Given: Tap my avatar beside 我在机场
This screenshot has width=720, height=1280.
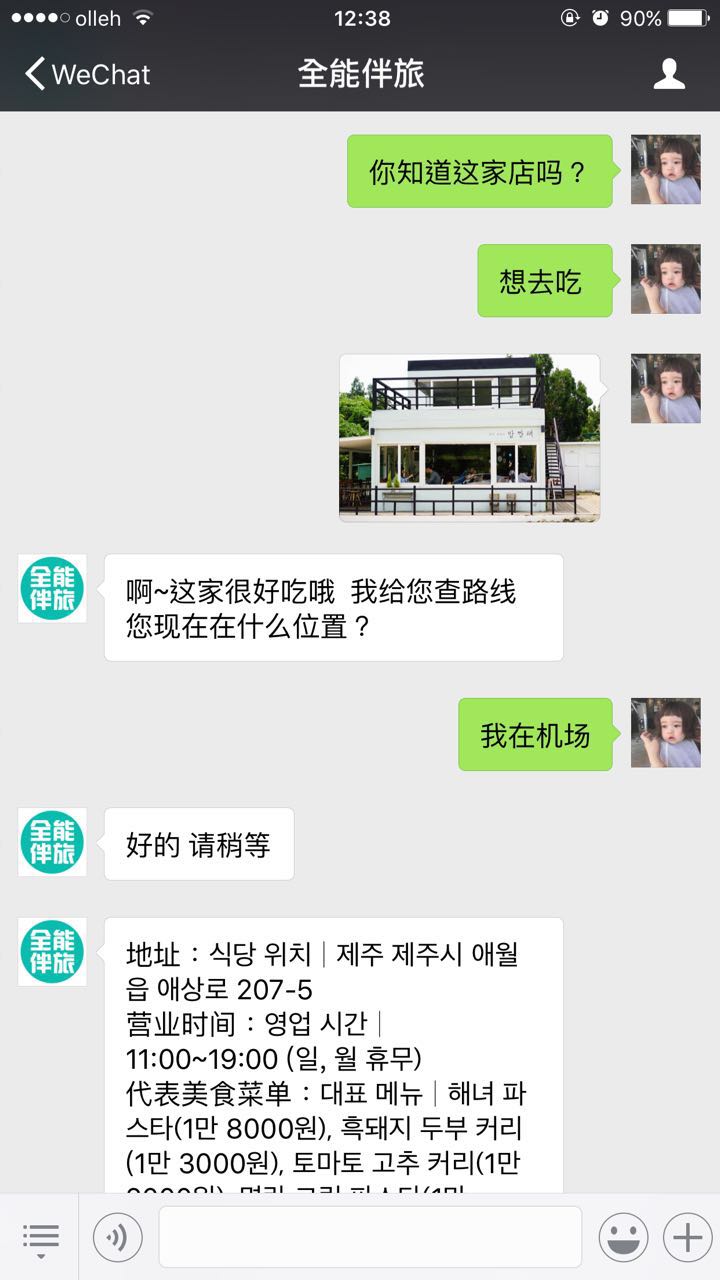Looking at the screenshot, I should (x=665, y=733).
